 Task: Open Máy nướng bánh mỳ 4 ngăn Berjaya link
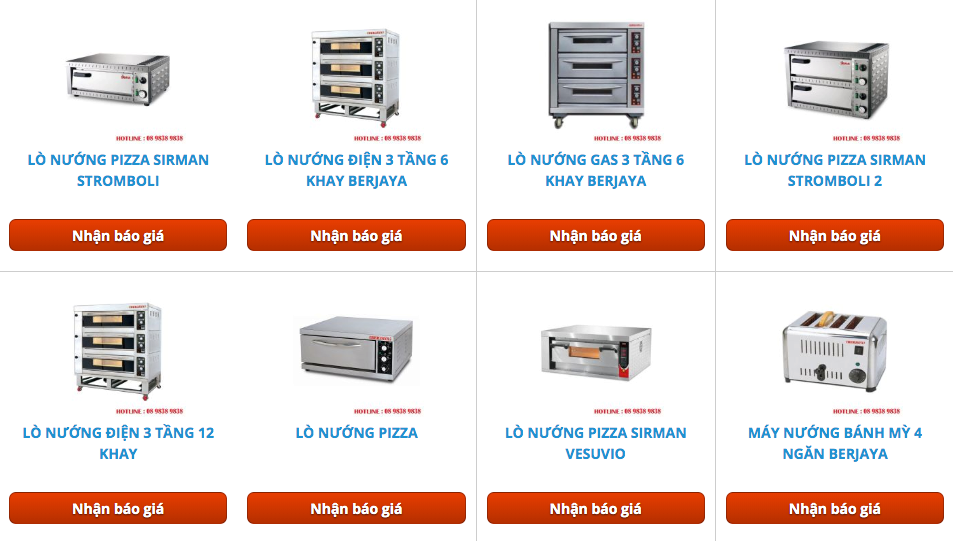point(834,443)
